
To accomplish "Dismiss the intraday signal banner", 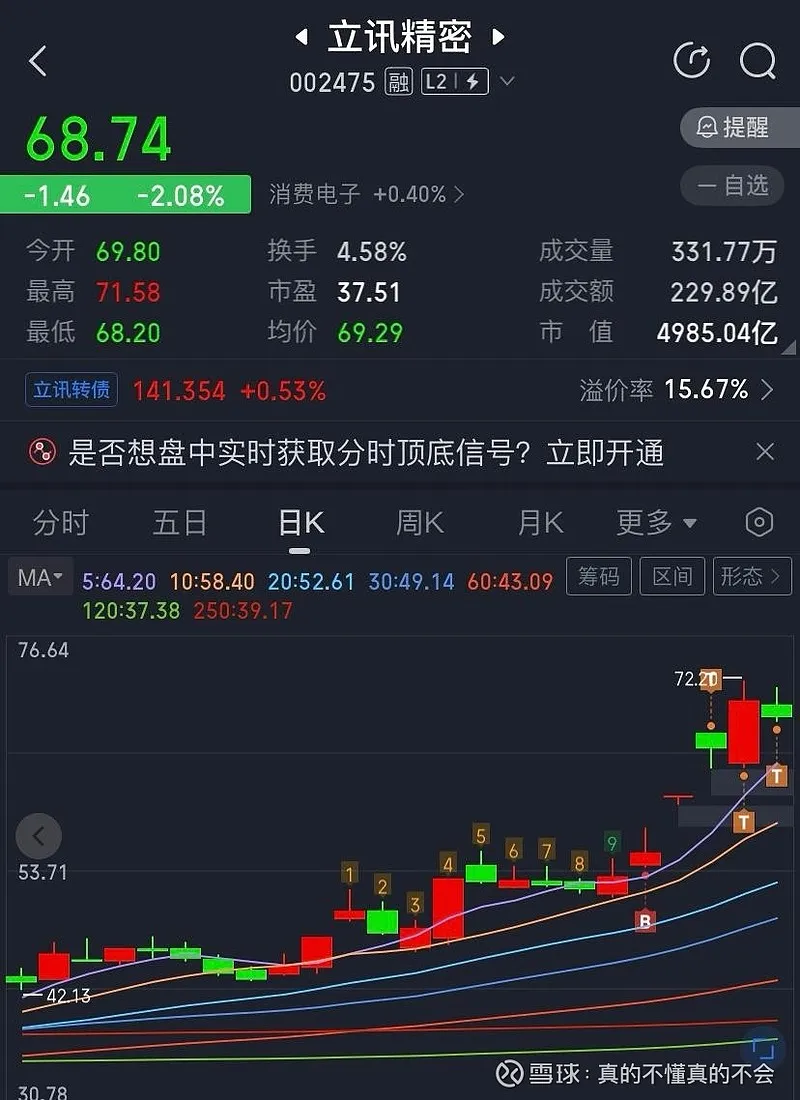I will [765, 452].
